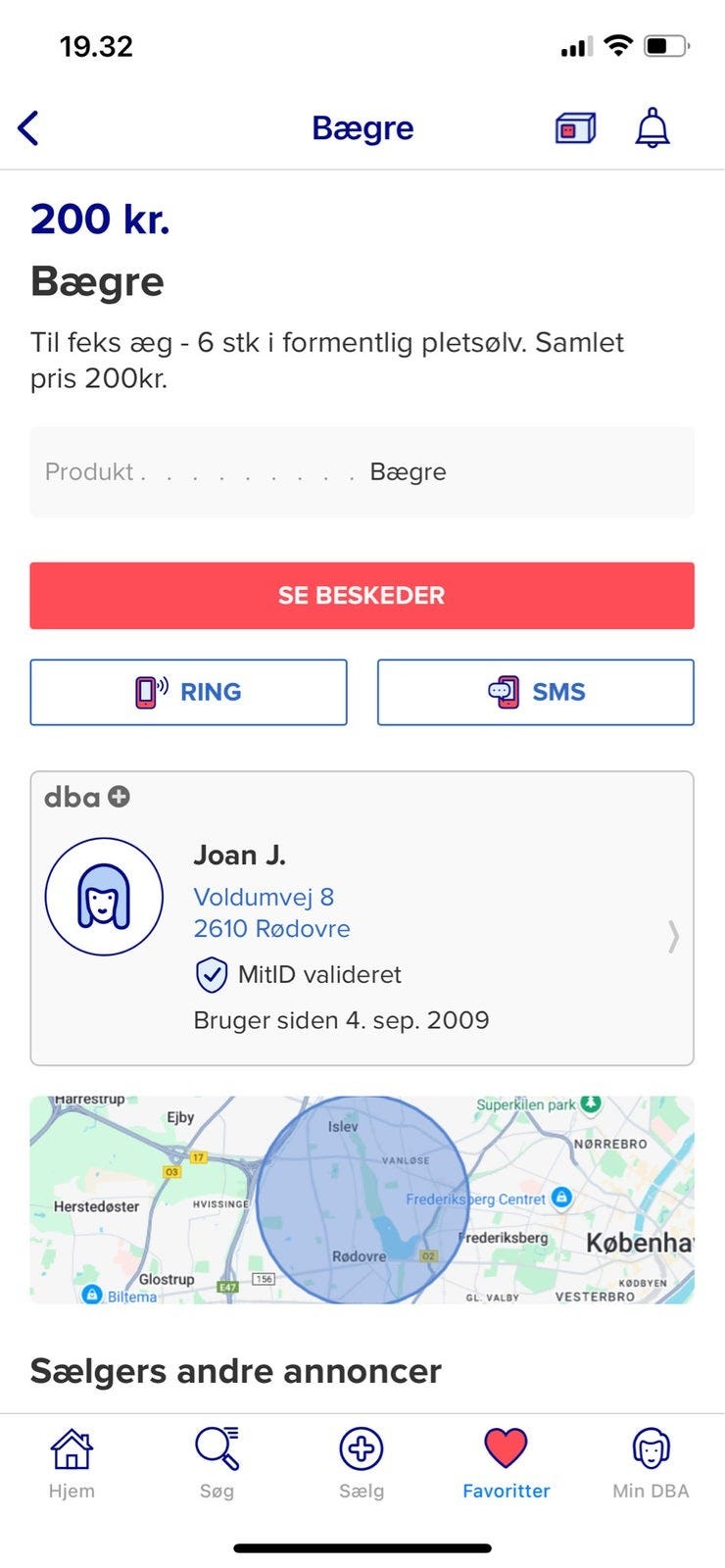Switch to the Favoritter tab
The image size is (725, 1568).
[x=506, y=1462]
